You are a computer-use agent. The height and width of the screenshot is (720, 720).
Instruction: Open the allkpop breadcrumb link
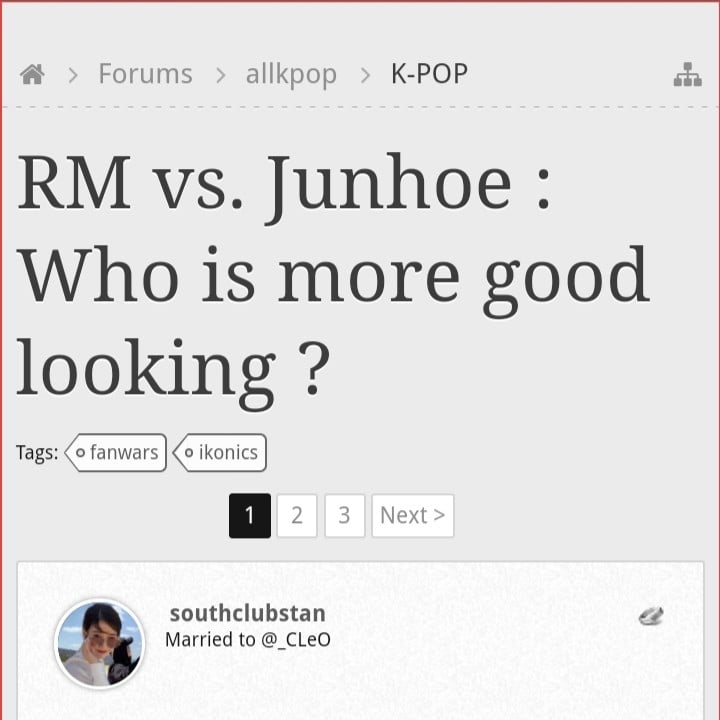click(x=291, y=74)
